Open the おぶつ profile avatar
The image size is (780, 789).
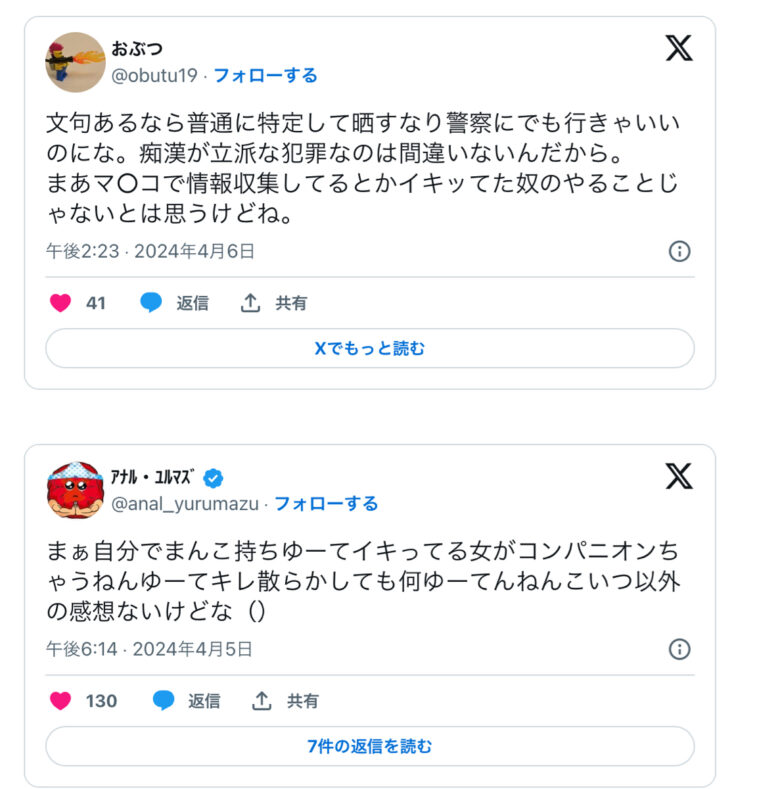point(75,62)
